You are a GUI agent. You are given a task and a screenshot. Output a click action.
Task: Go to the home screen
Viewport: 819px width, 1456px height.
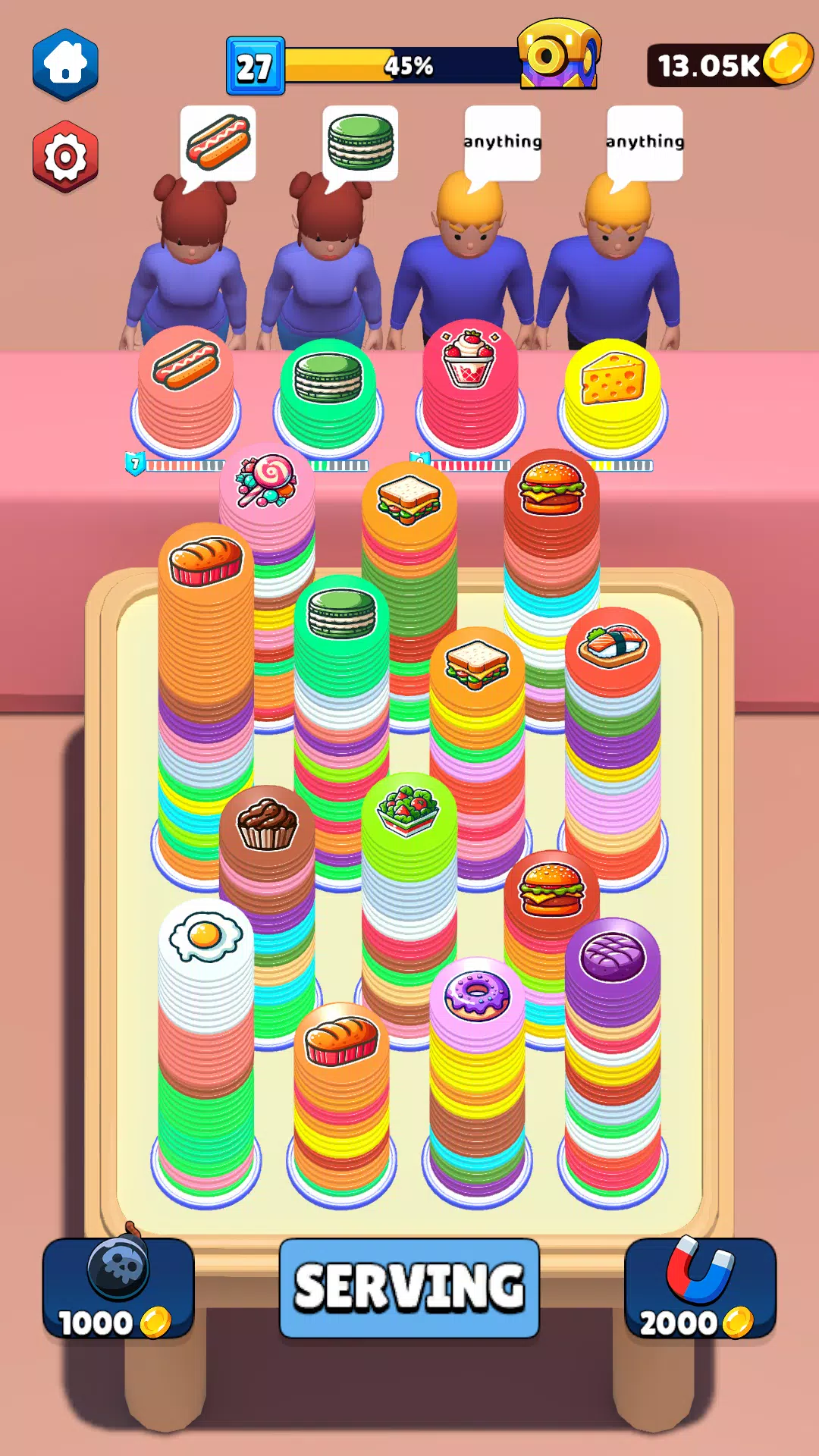tap(65, 65)
